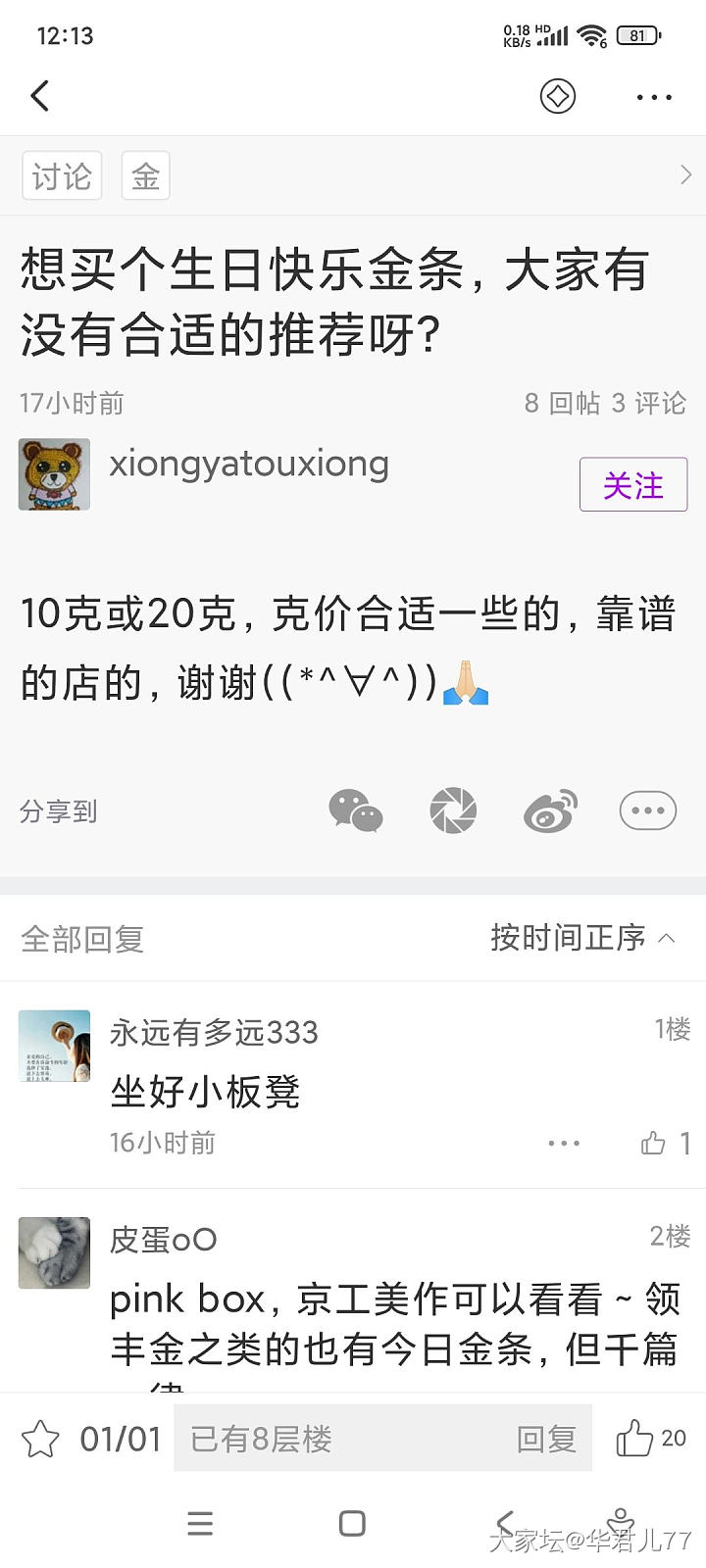Tap the reply box 已有8层楼

pos(382,1439)
